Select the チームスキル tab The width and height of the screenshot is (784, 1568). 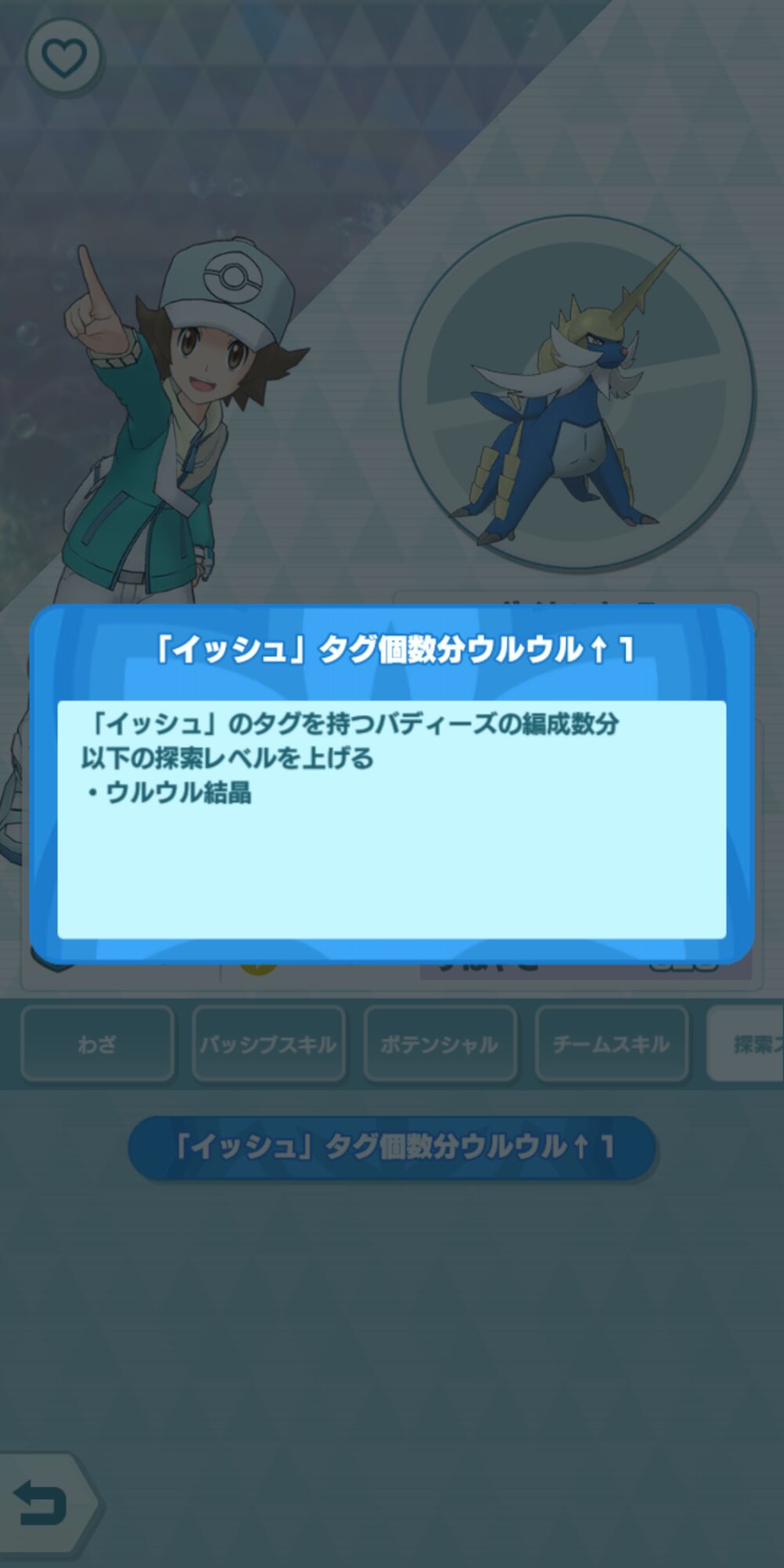[612, 1044]
